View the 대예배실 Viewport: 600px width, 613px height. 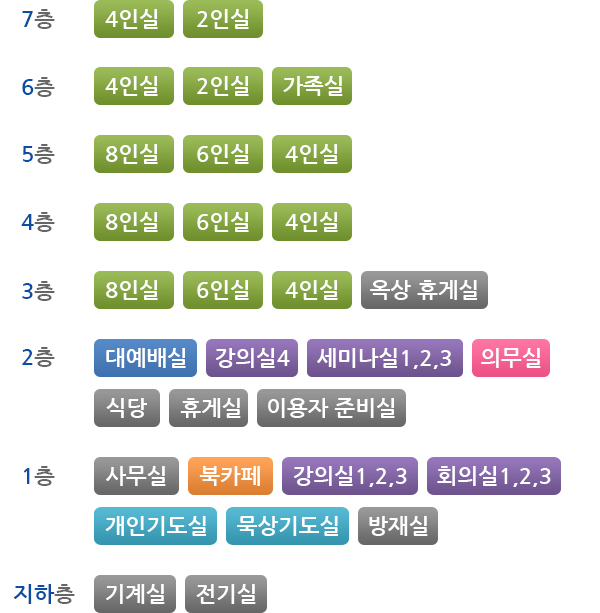click(x=146, y=358)
